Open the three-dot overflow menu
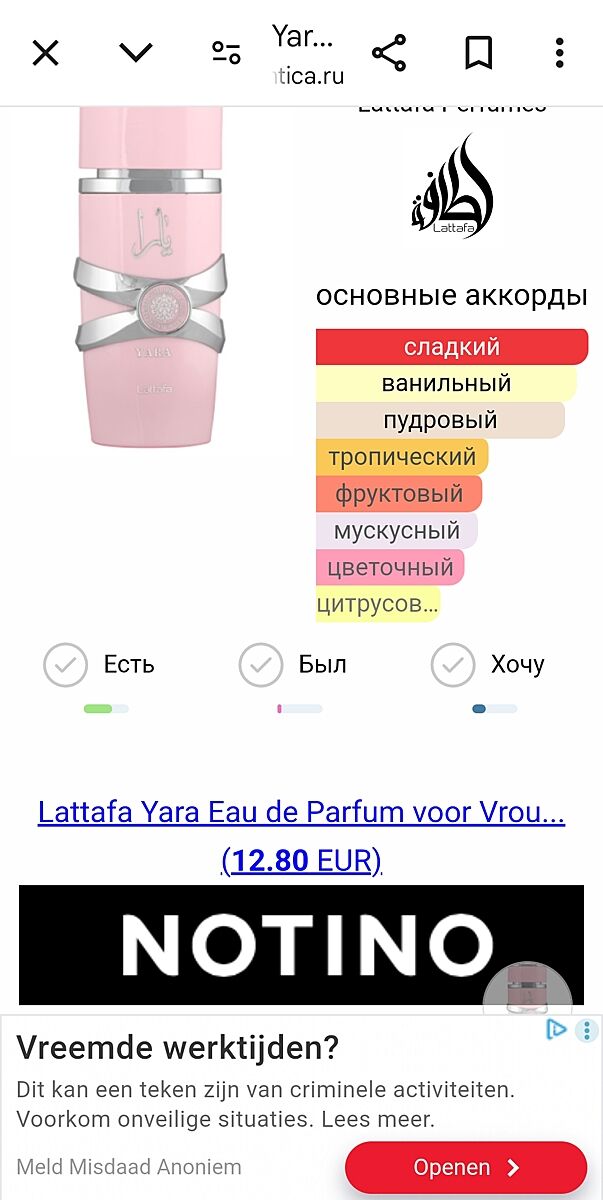Image resolution: width=603 pixels, height=1200 pixels. point(560,53)
